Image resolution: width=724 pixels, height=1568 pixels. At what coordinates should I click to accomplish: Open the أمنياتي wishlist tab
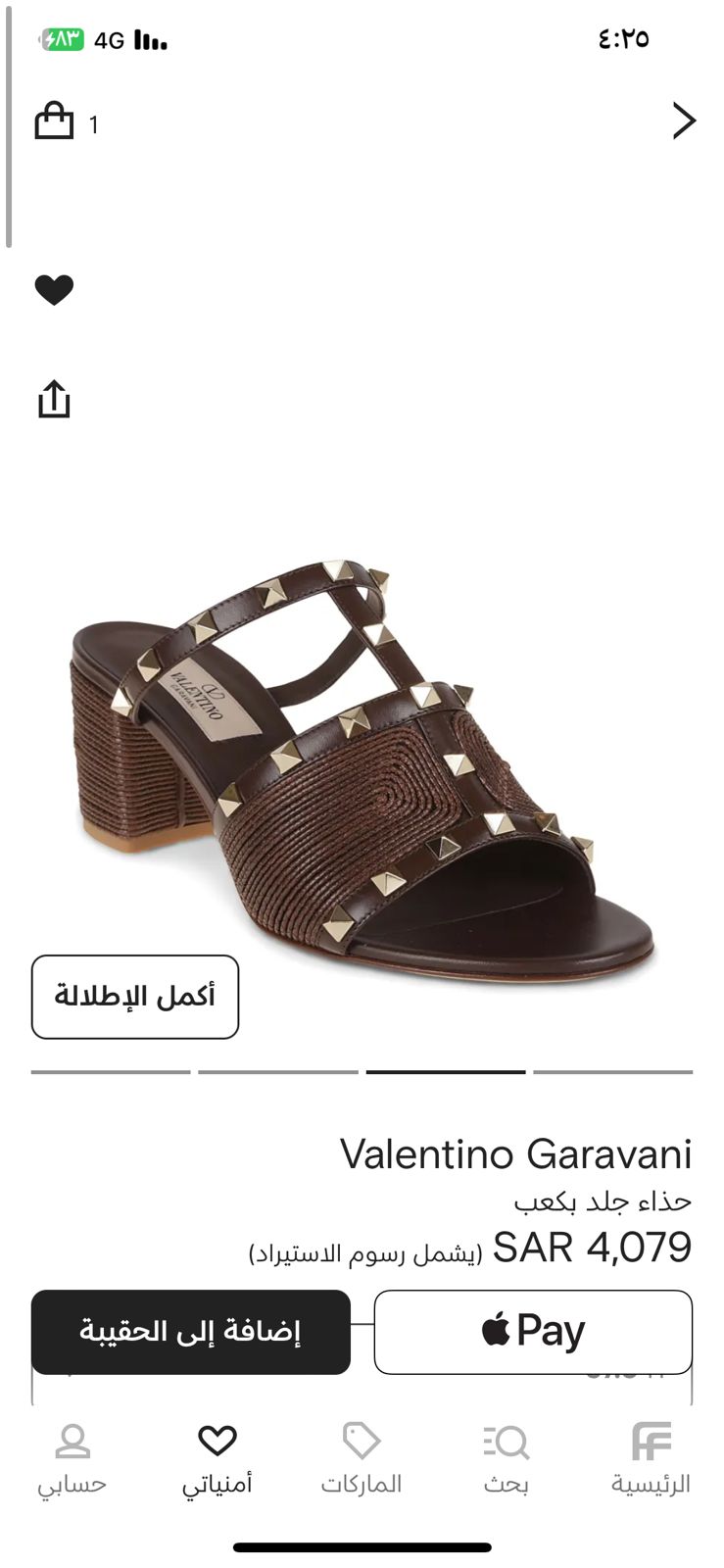pyautogui.click(x=217, y=1460)
